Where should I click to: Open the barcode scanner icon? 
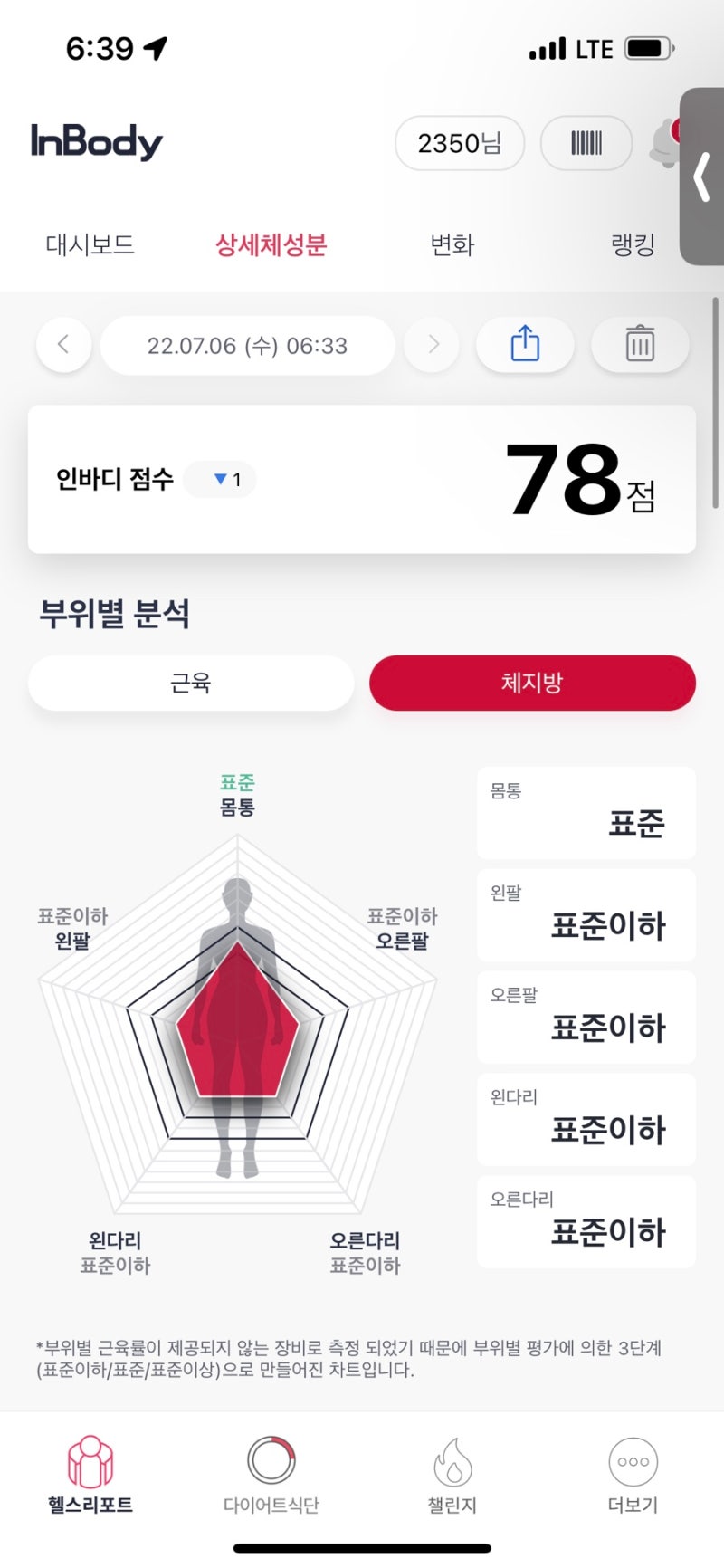click(586, 143)
